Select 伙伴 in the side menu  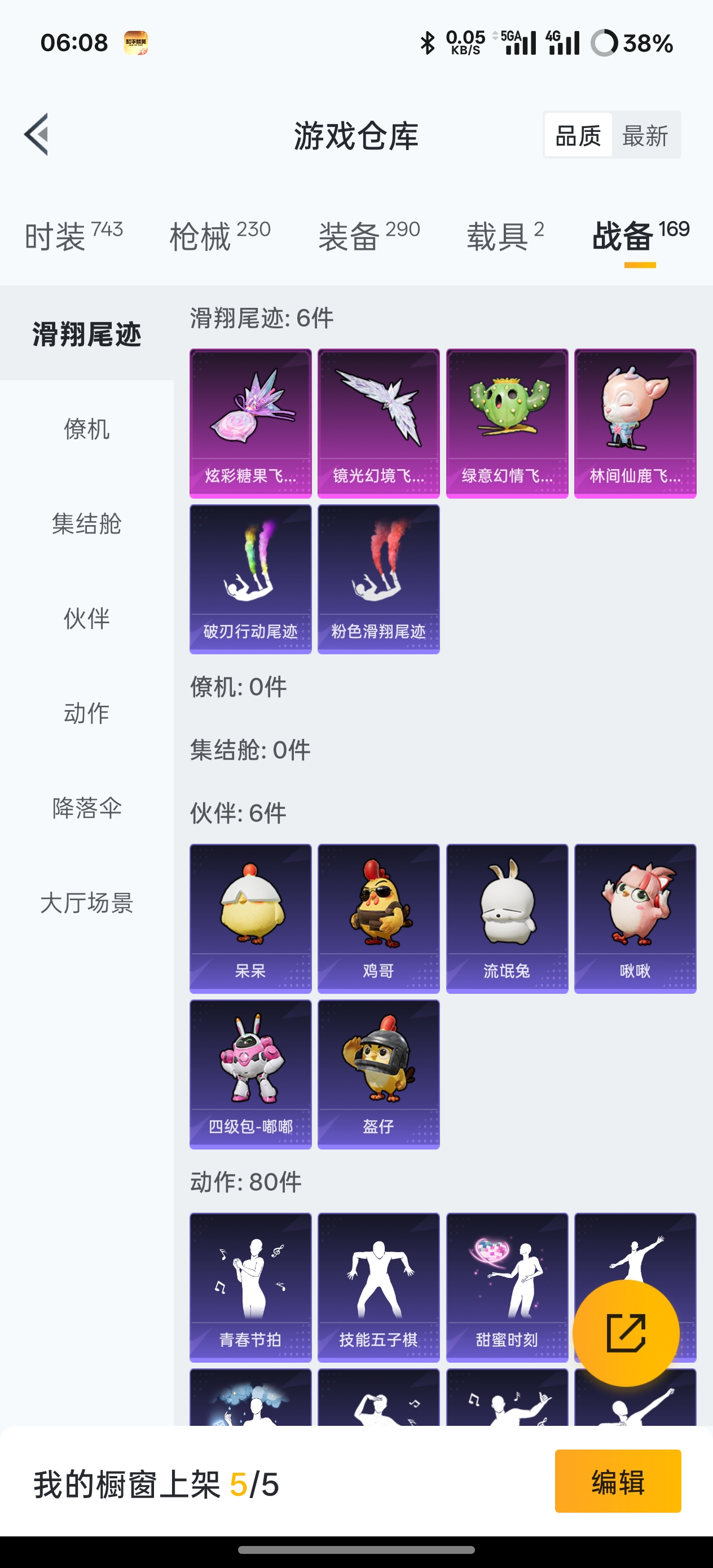[86, 618]
